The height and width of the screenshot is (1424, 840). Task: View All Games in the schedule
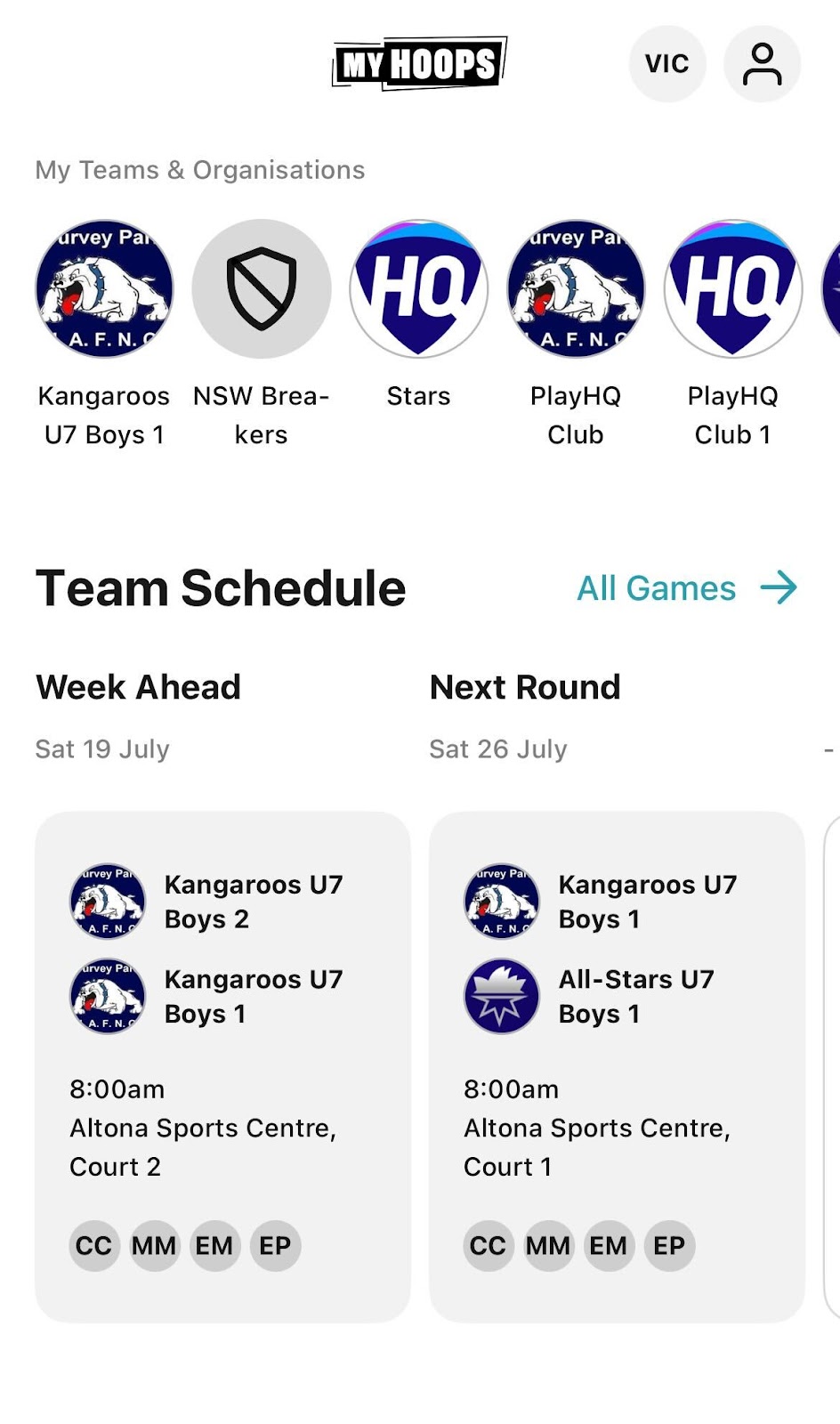[687, 588]
